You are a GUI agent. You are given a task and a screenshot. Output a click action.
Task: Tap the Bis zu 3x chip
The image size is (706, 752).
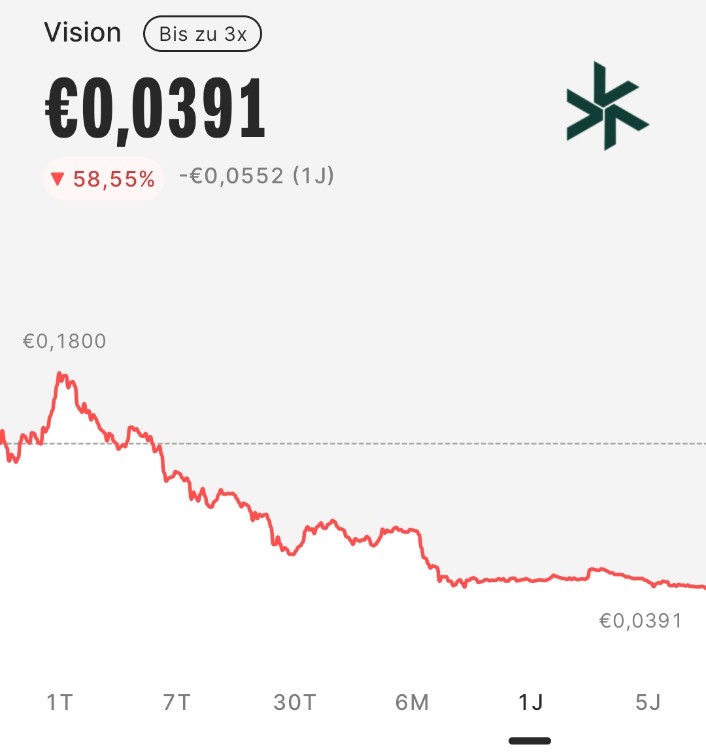coord(202,34)
